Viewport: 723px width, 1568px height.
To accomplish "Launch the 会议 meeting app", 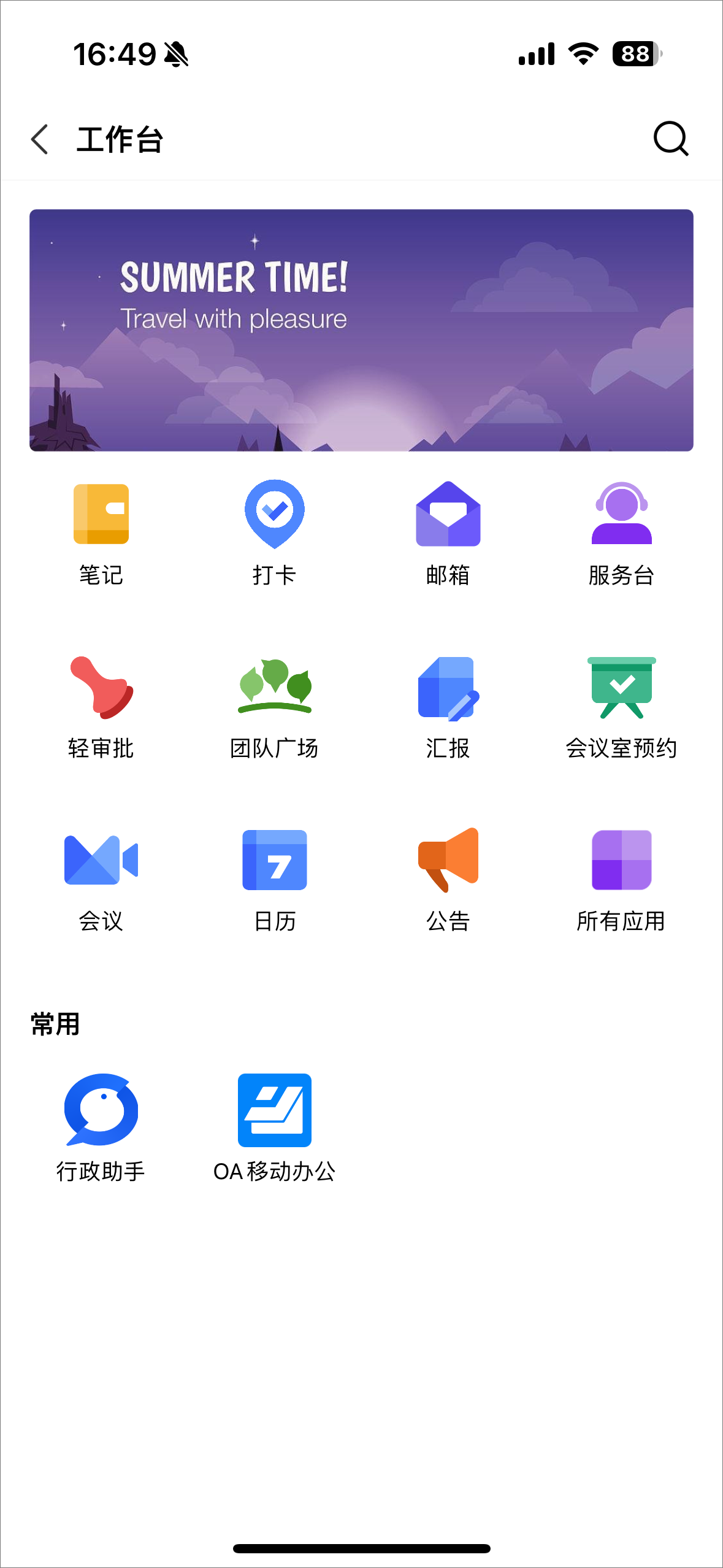I will pyautogui.click(x=101, y=860).
